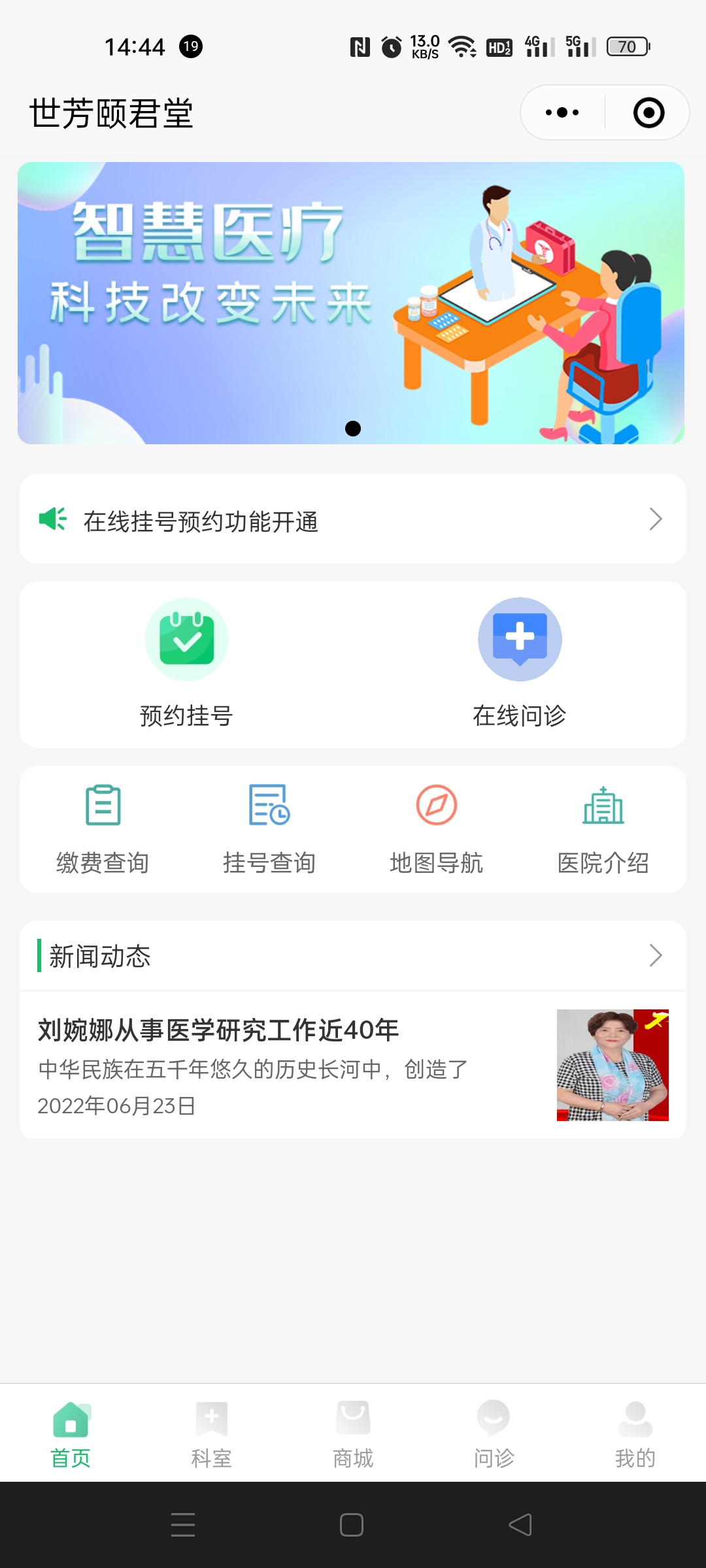Check 挂号查询 registration records
706x1568 pixels.
pyautogui.click(x=269, y=828)
